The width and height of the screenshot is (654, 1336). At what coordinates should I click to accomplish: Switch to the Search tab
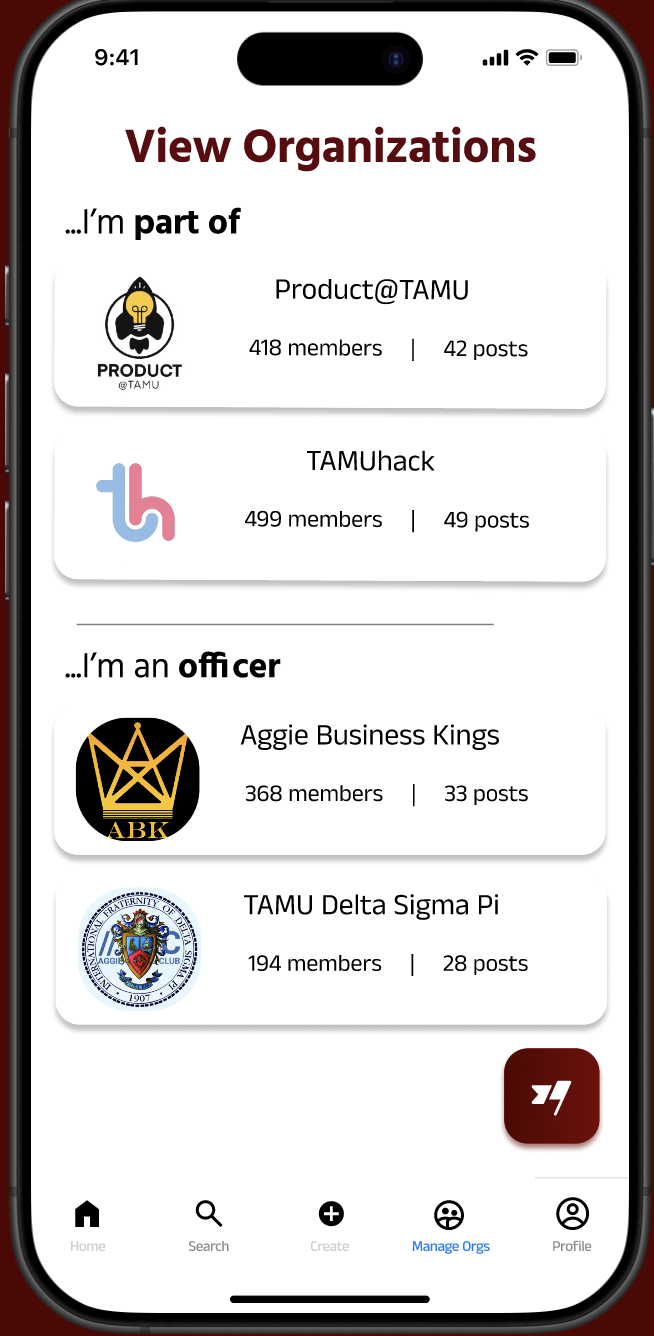[209, 1226]
